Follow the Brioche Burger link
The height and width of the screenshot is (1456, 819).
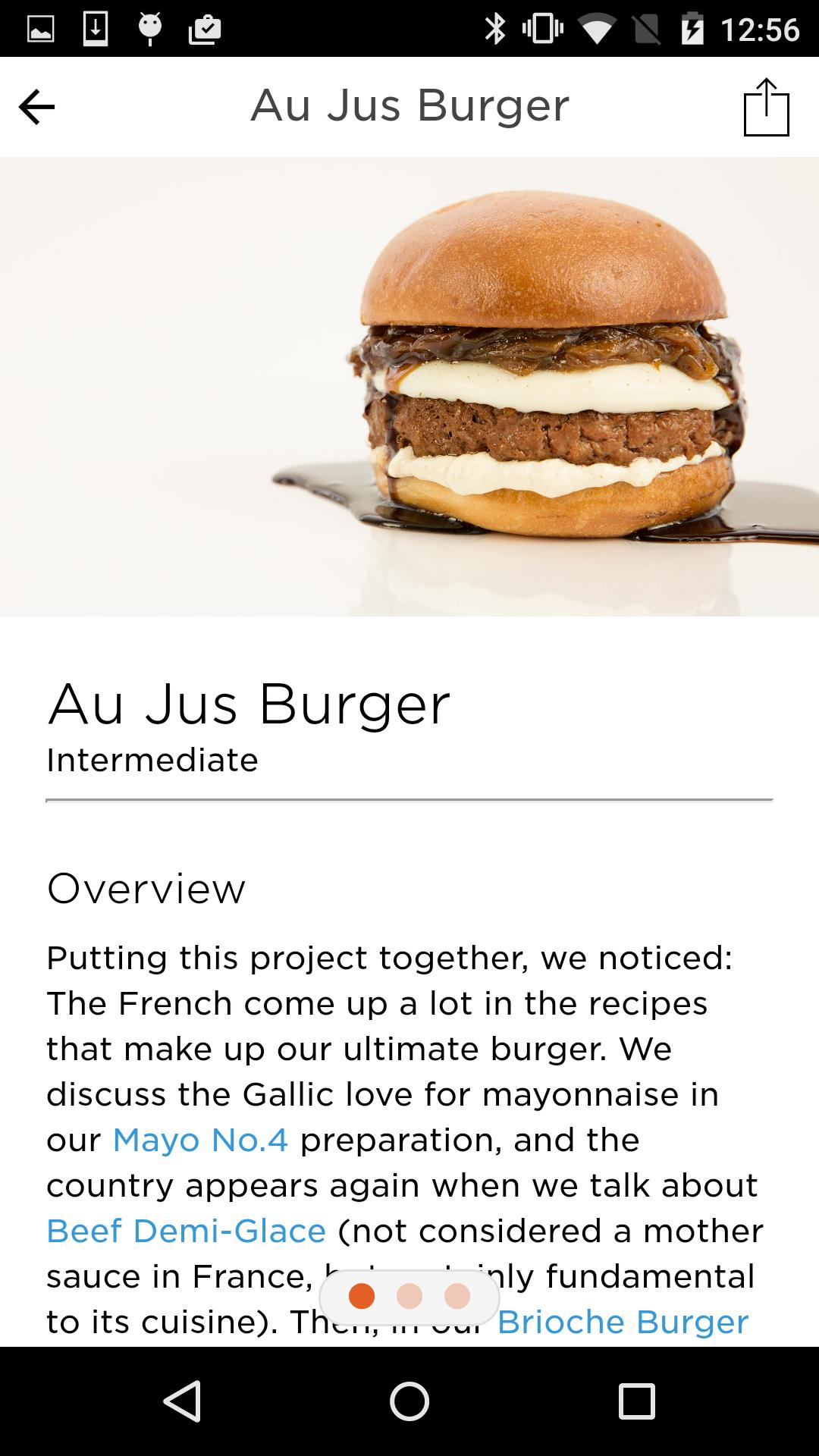(623, 1323)
